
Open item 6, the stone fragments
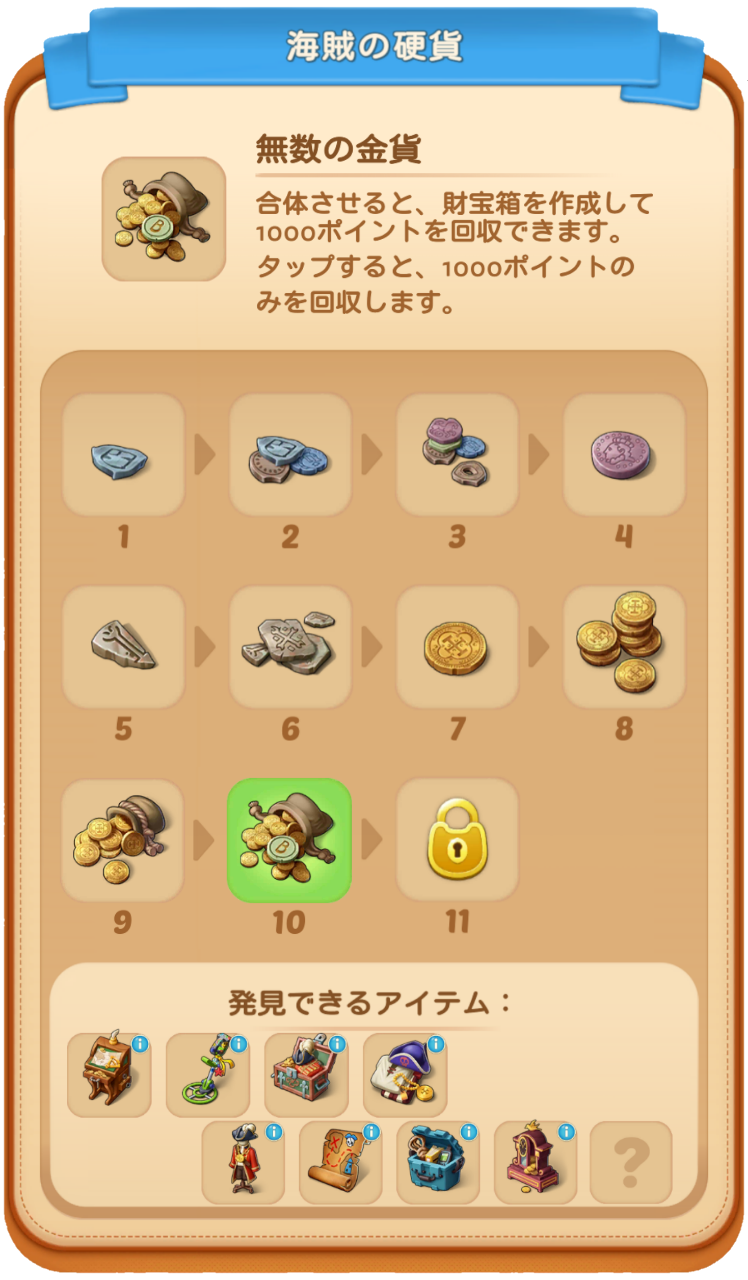[290, 647]
